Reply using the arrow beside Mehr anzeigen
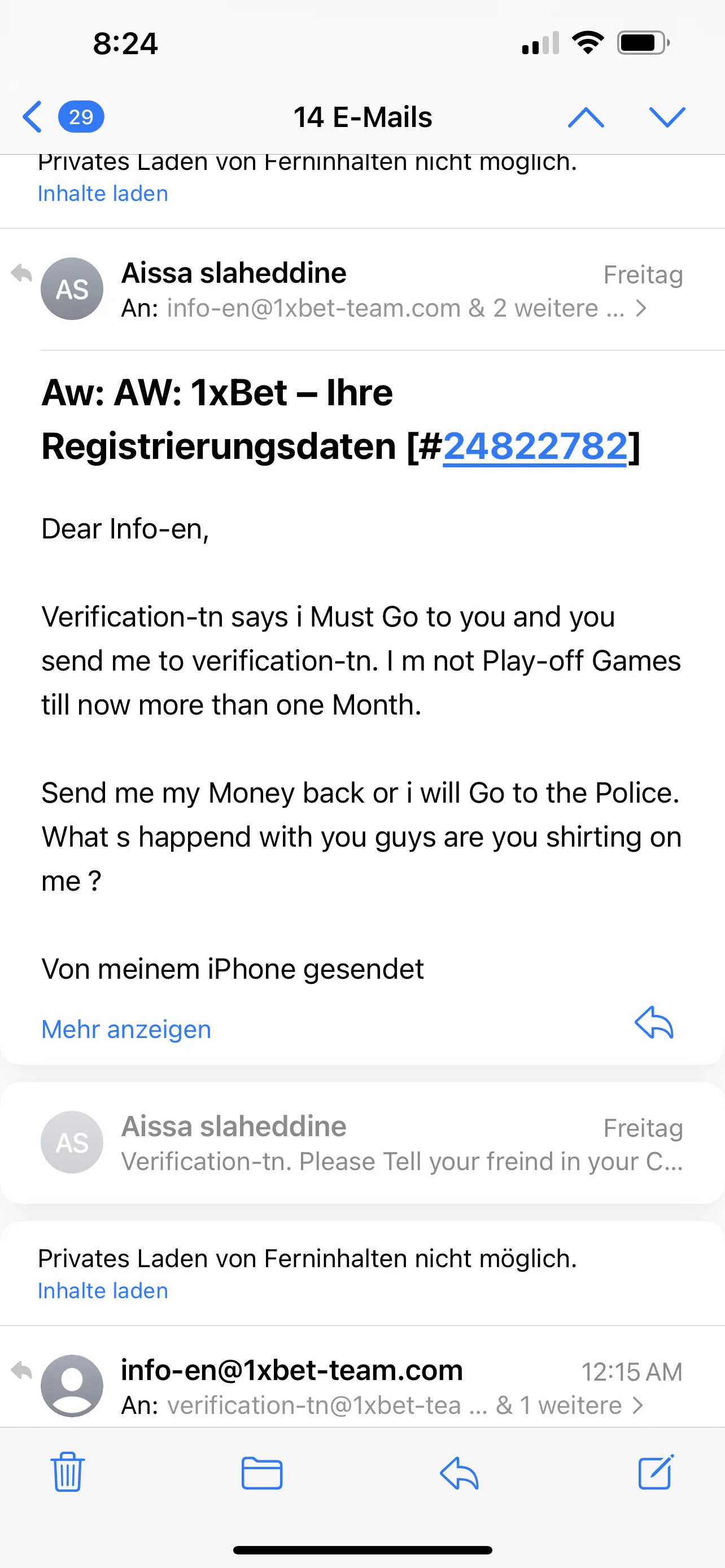This screenshot has width=725, height=1568. (654, 1023)
